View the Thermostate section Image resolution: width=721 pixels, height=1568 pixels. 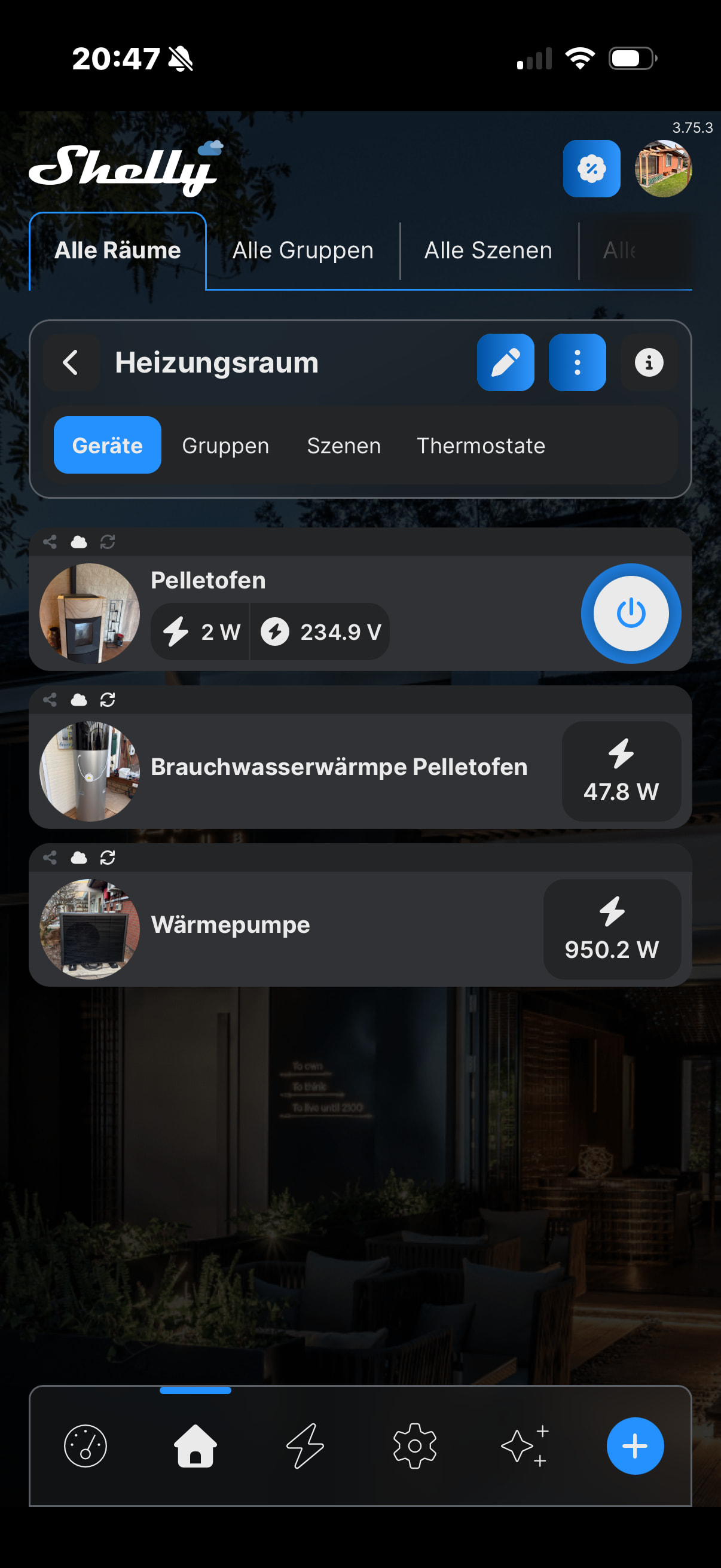481,446
